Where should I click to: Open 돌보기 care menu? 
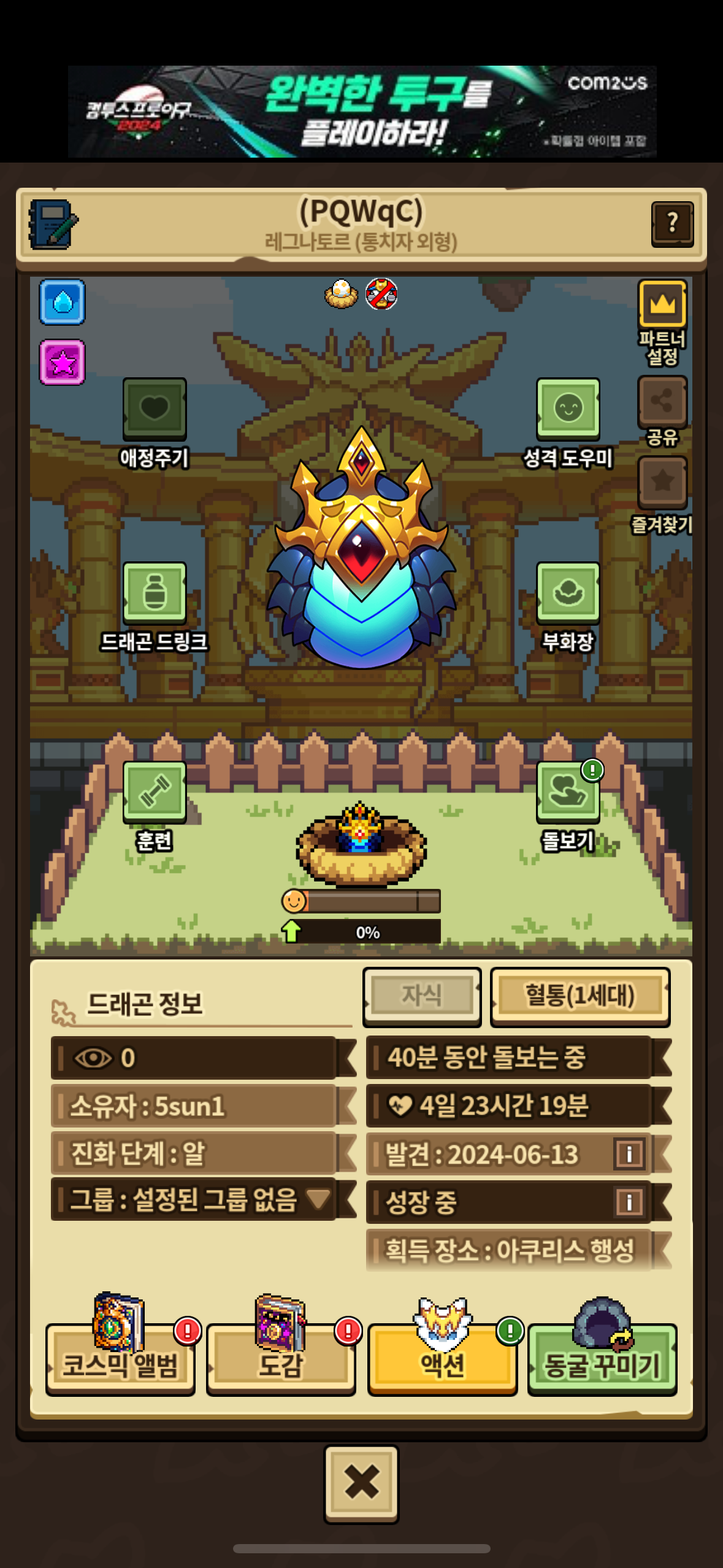click(x=568, y=792)
